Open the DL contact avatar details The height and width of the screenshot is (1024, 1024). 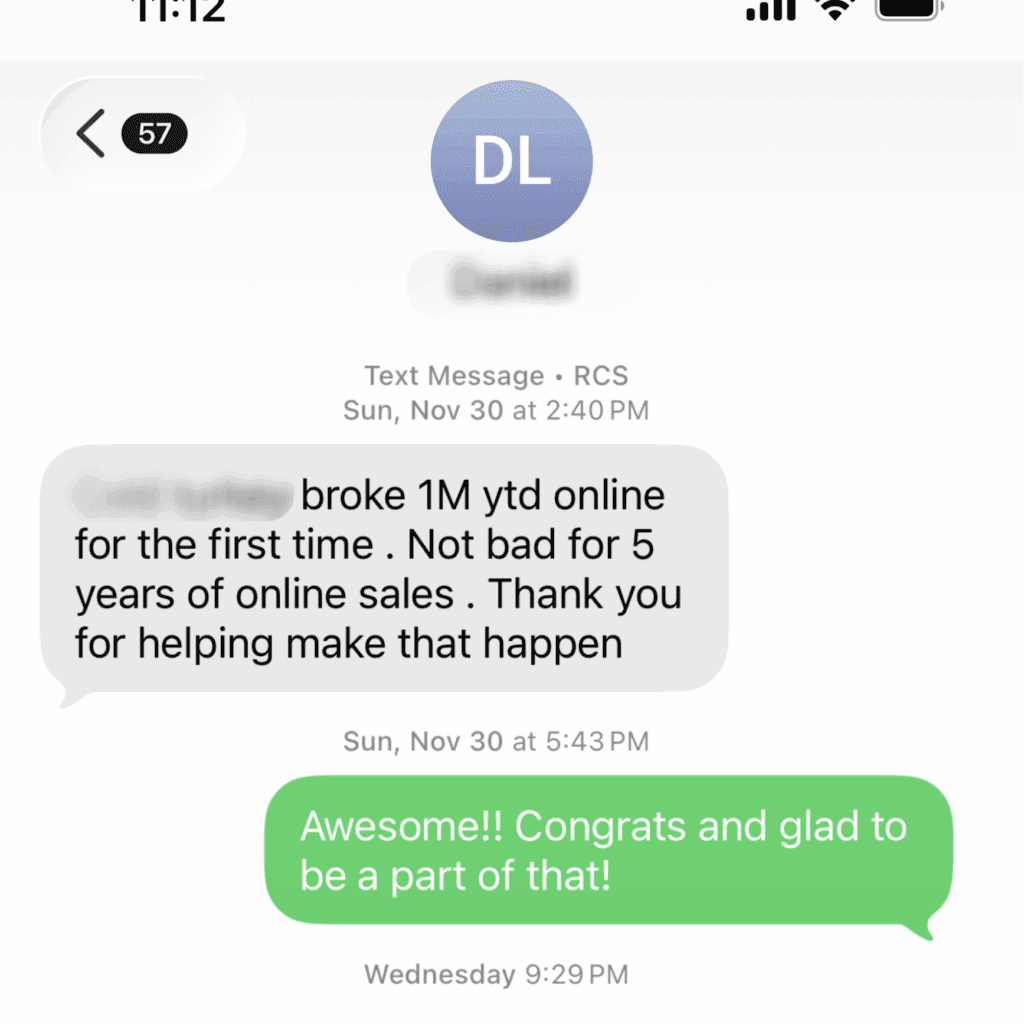coord(511,162)
